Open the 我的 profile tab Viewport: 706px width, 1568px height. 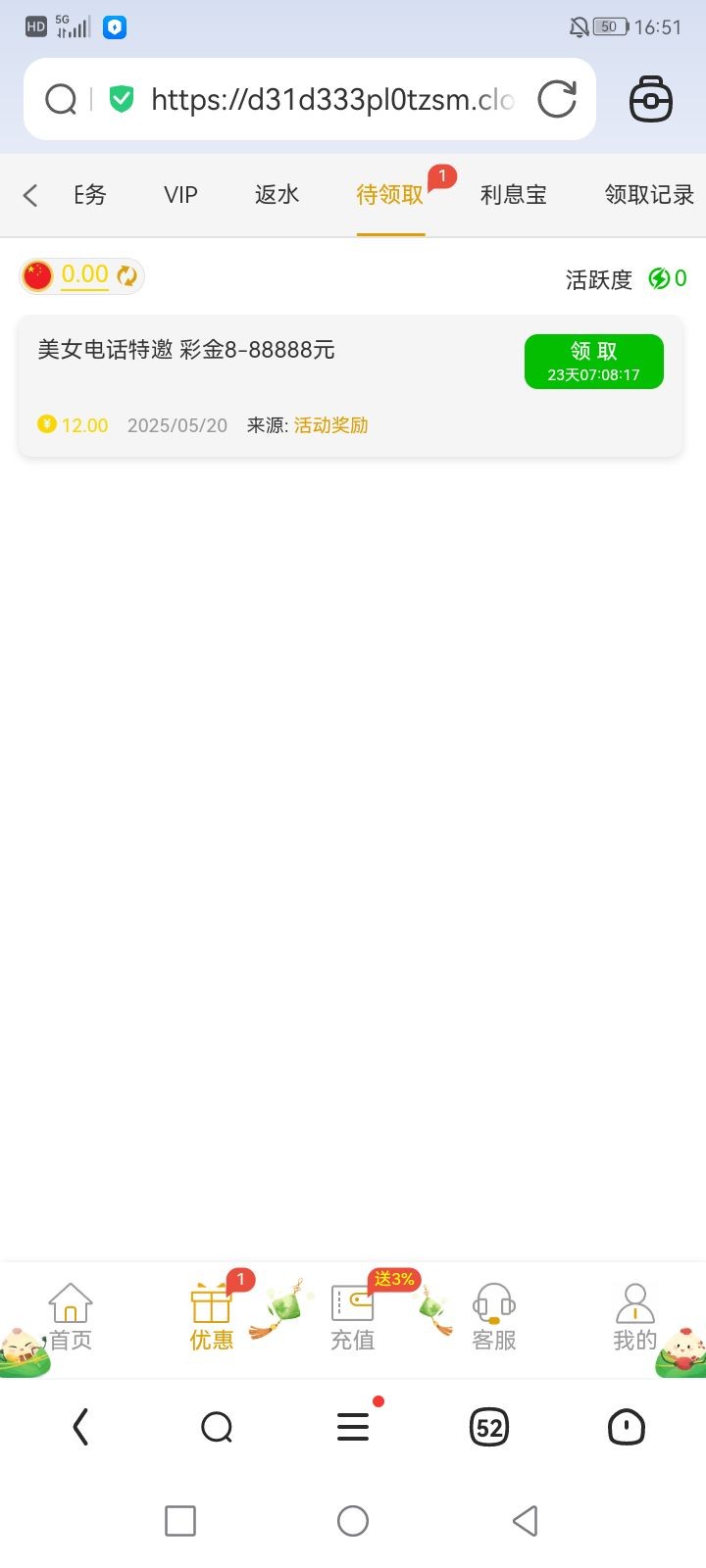pos(634,1318)
